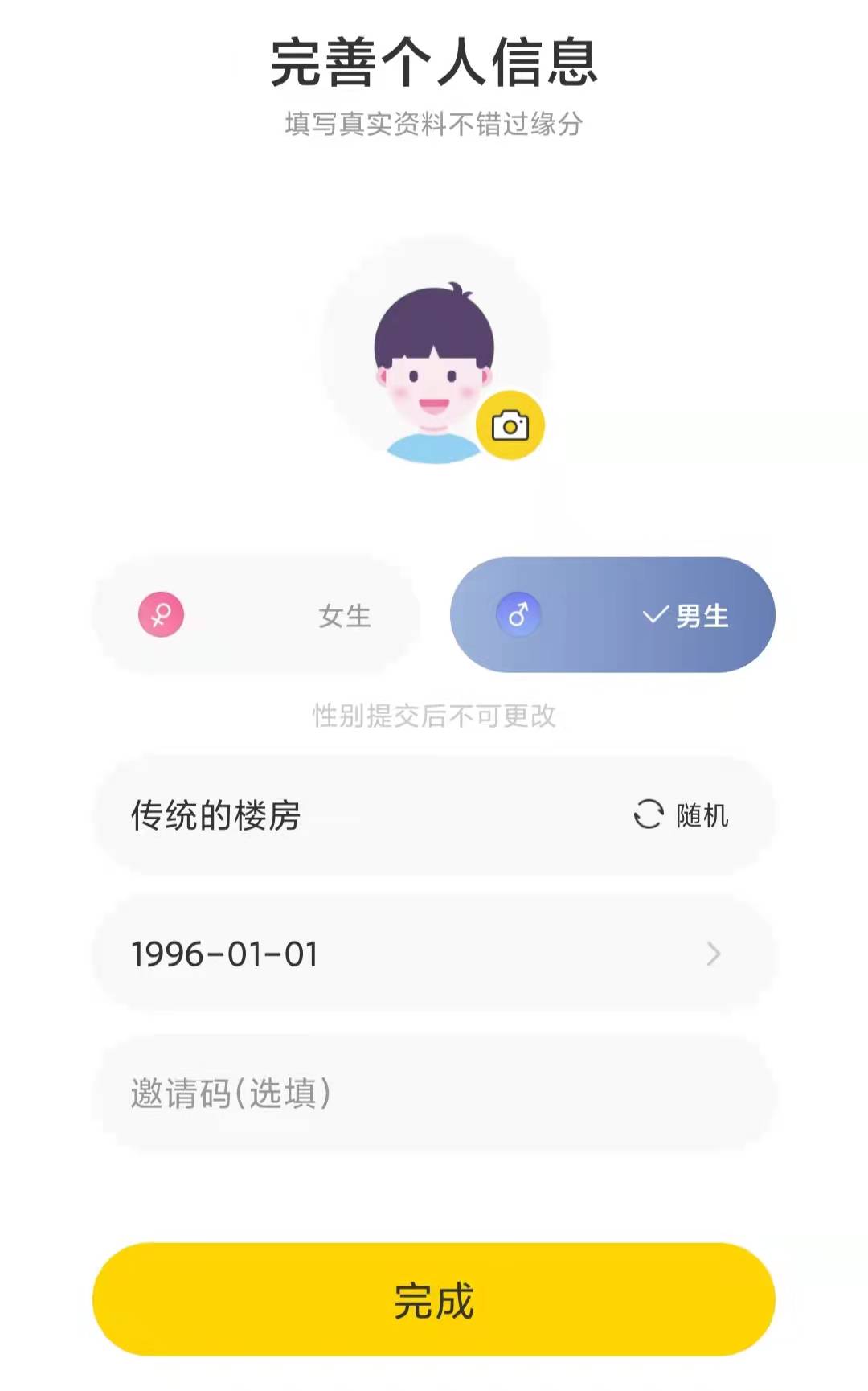This screenshot has width=868, height=1391.
Task: Select 女生 as gender
Action: coord(256,615)
